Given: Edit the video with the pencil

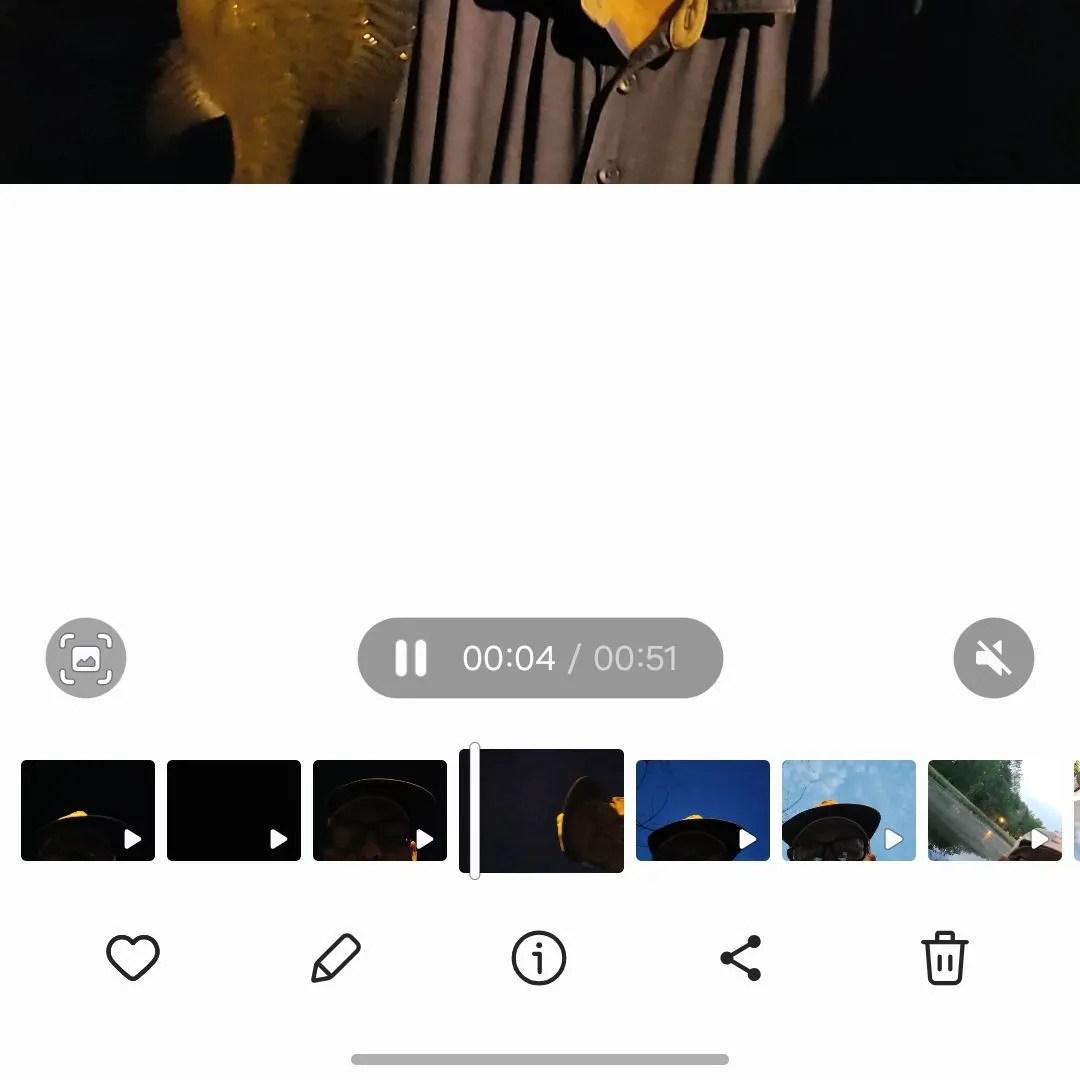Looking at the screenshot, I should pos(336,958).
